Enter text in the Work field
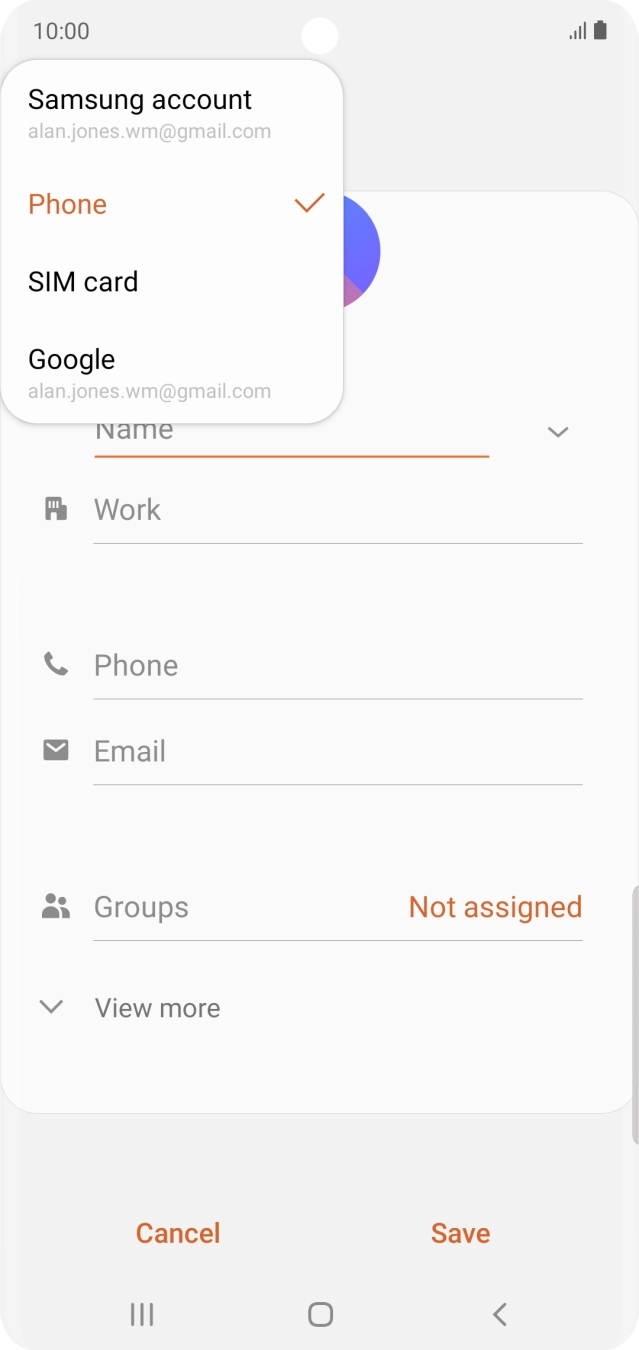Viewport: 639px width, 1350px height. tap(338, 510)
